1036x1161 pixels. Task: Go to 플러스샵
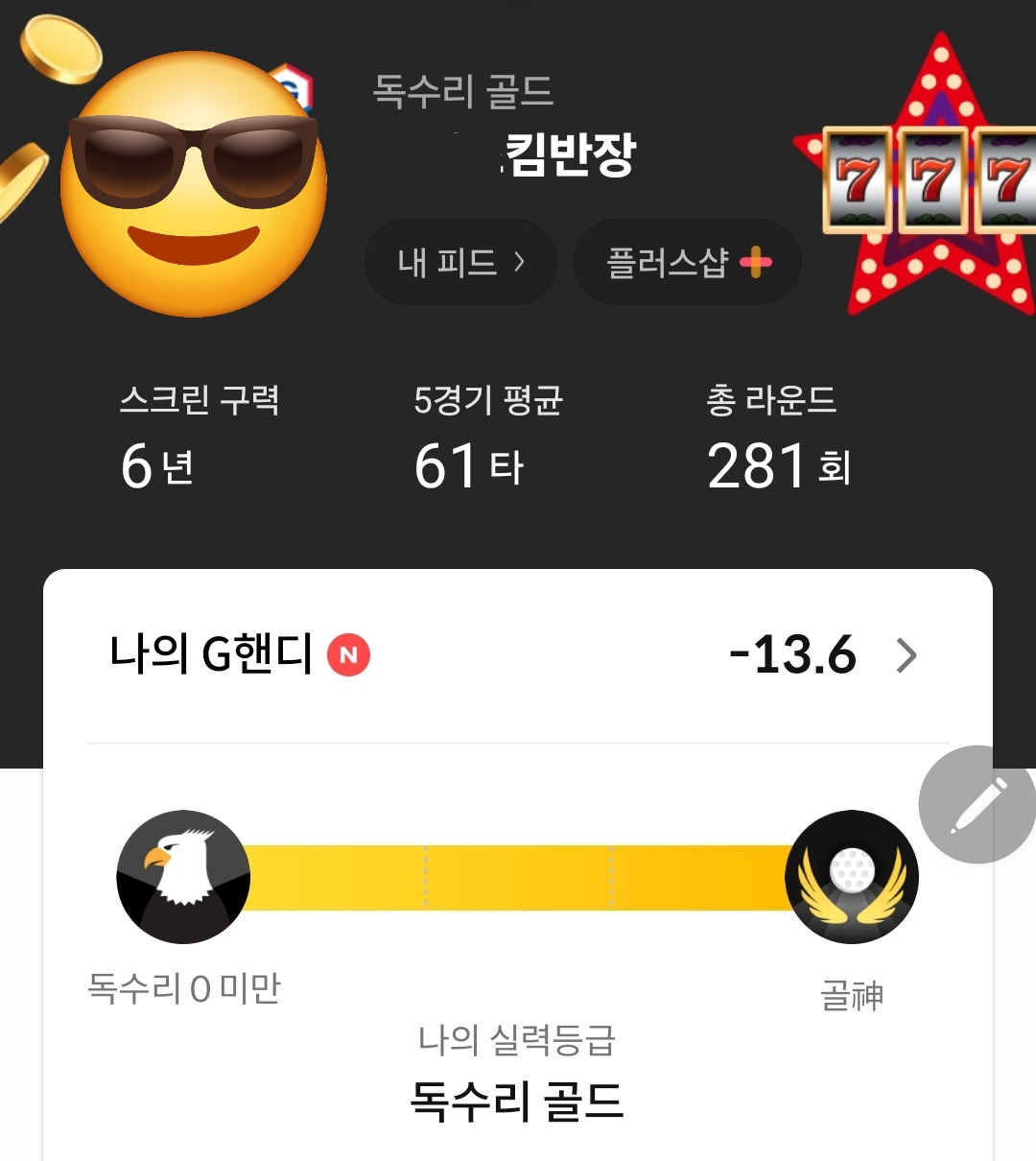click(687, 262)
